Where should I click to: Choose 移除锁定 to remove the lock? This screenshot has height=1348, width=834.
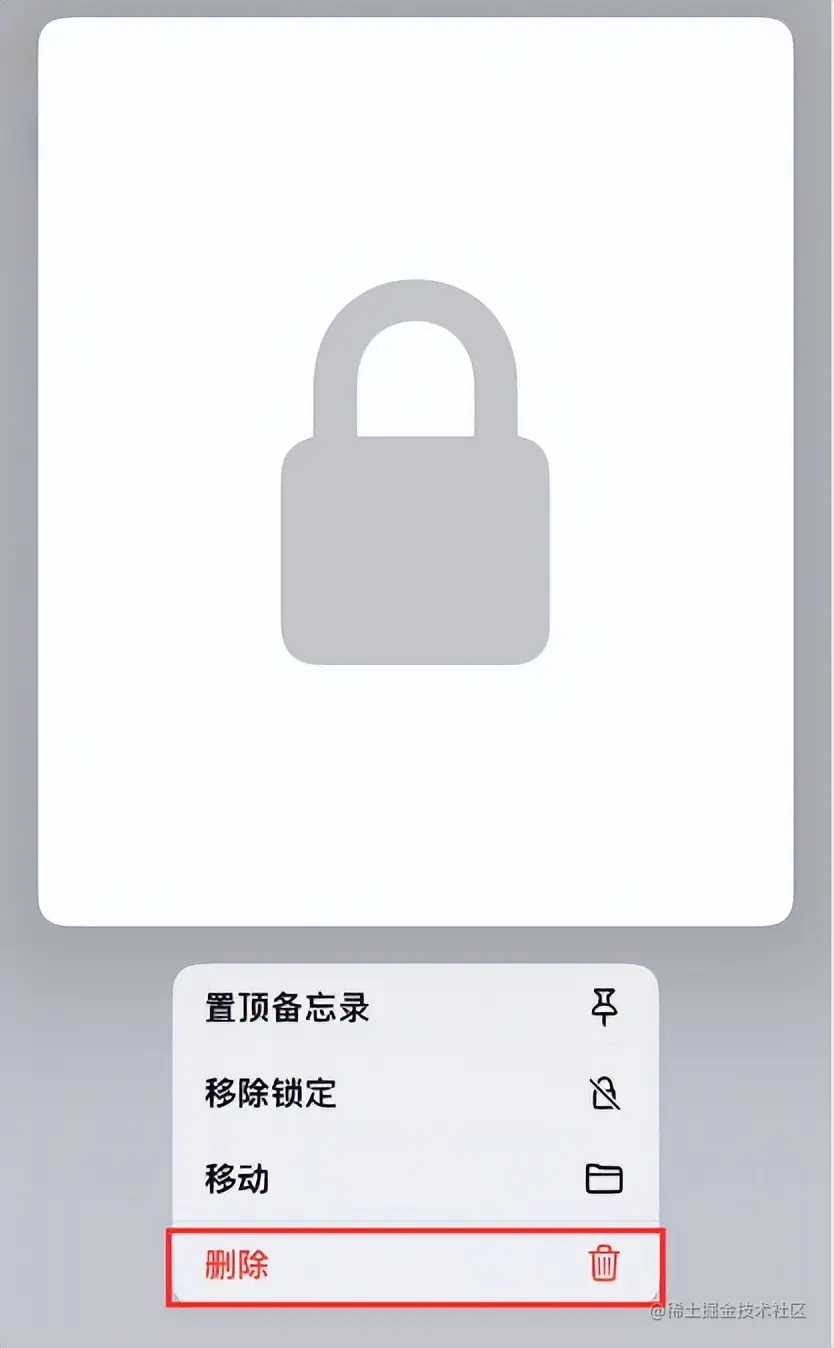tap(414, 1094)
